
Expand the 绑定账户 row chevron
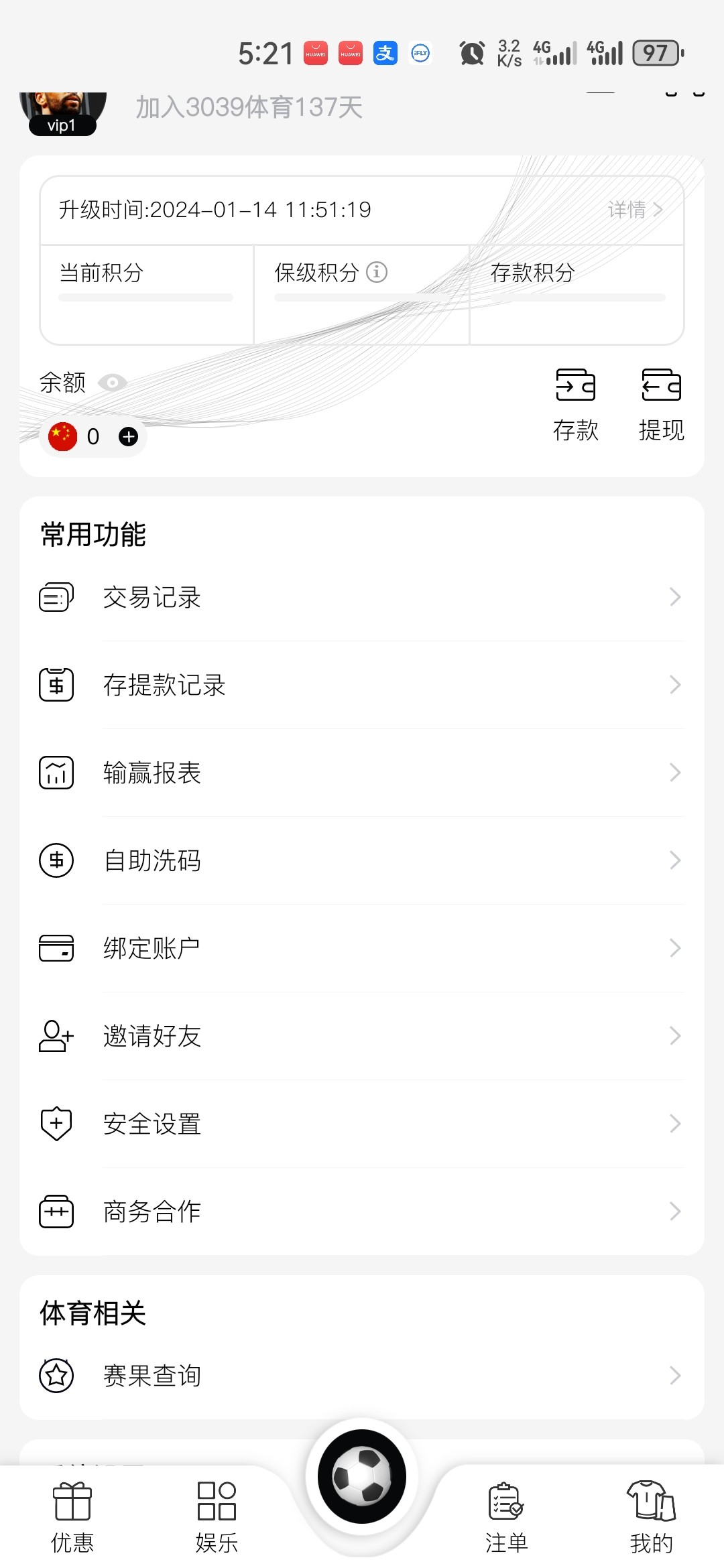pos(675,948)
